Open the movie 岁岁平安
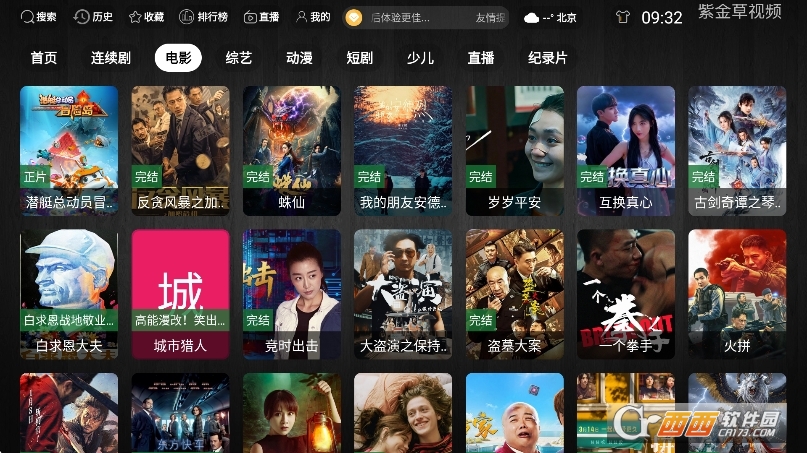The image size is (807, 453). tap(514, 150)
